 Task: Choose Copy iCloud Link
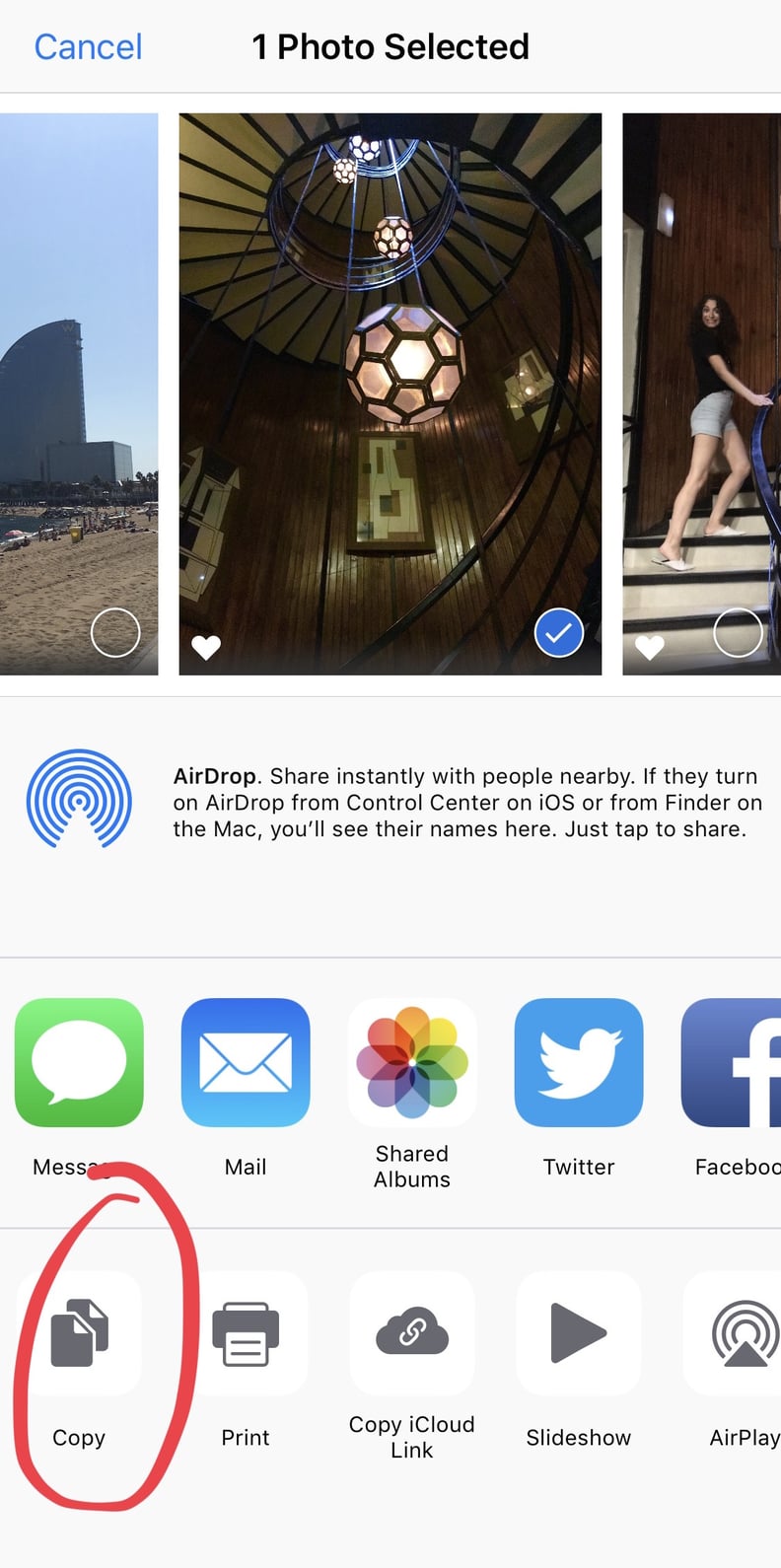pos(412,1332)
